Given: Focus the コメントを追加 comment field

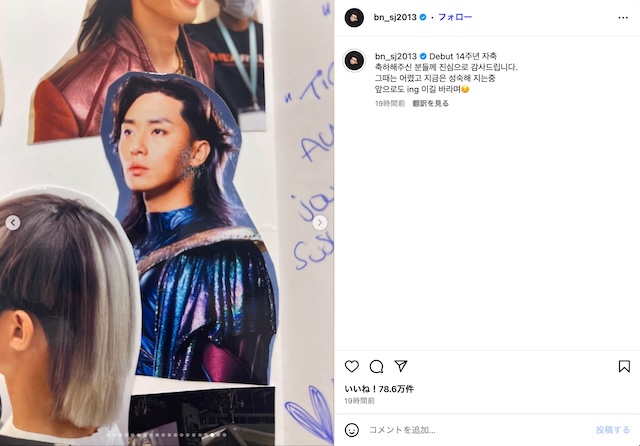Looking at the screenshot, I should (470, 430).
